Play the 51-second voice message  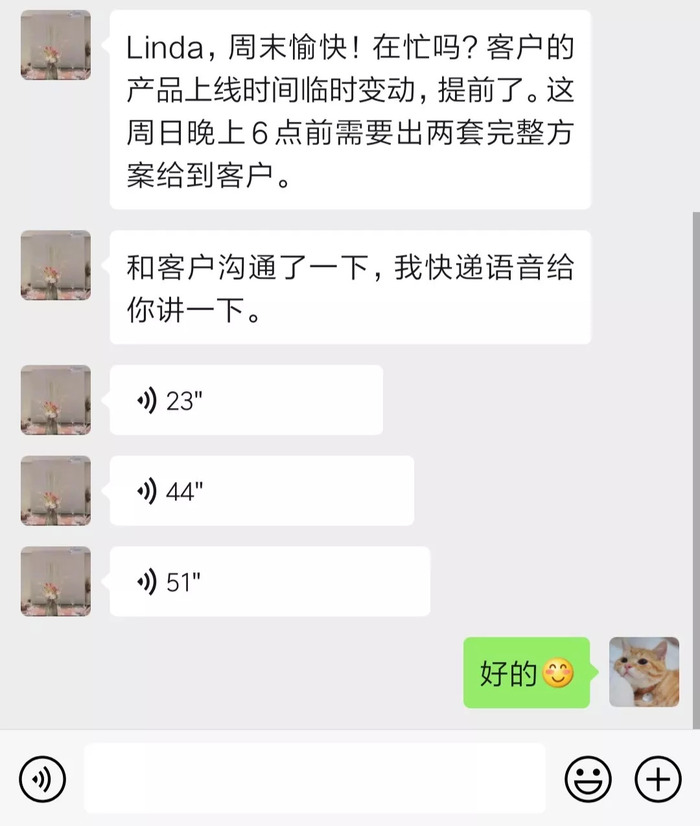269,582
